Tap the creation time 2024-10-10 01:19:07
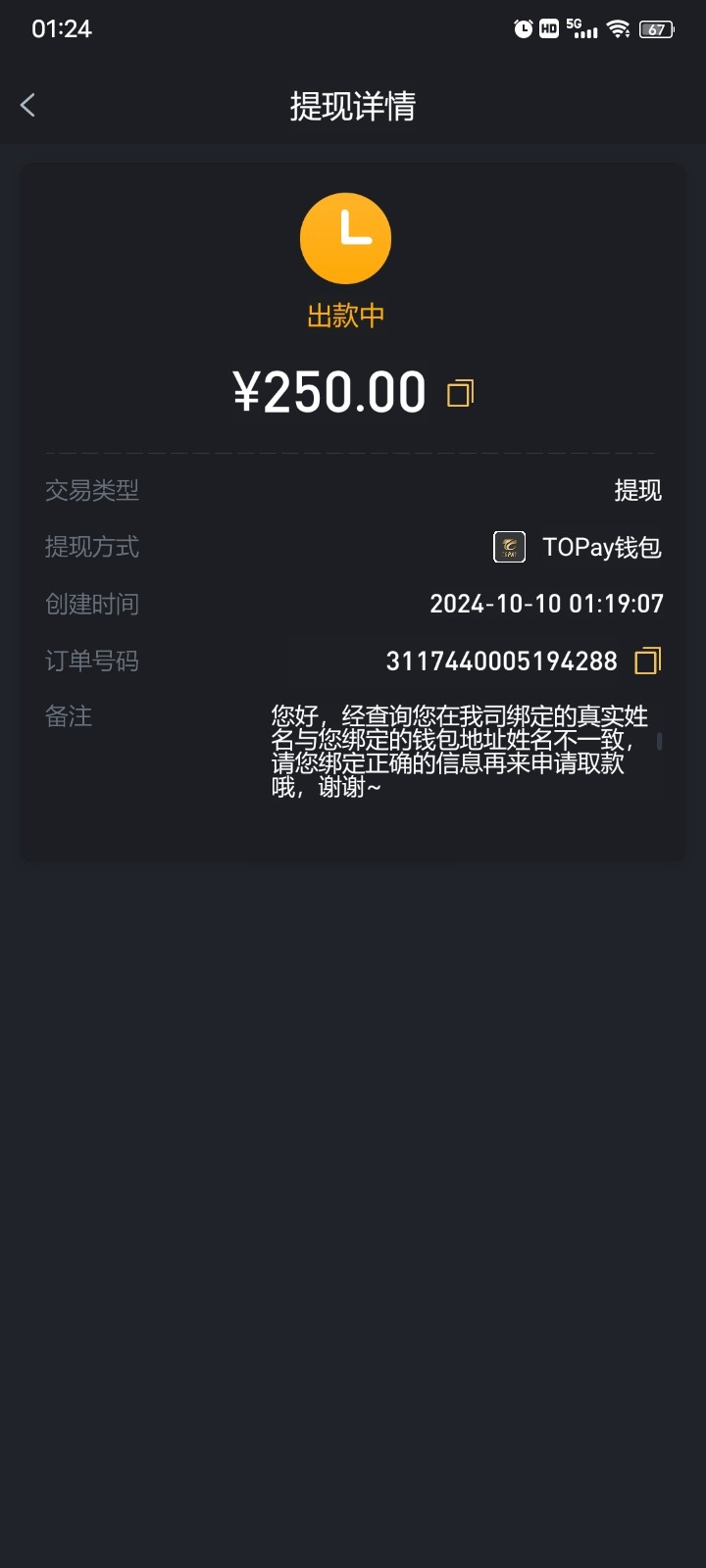 547,605
